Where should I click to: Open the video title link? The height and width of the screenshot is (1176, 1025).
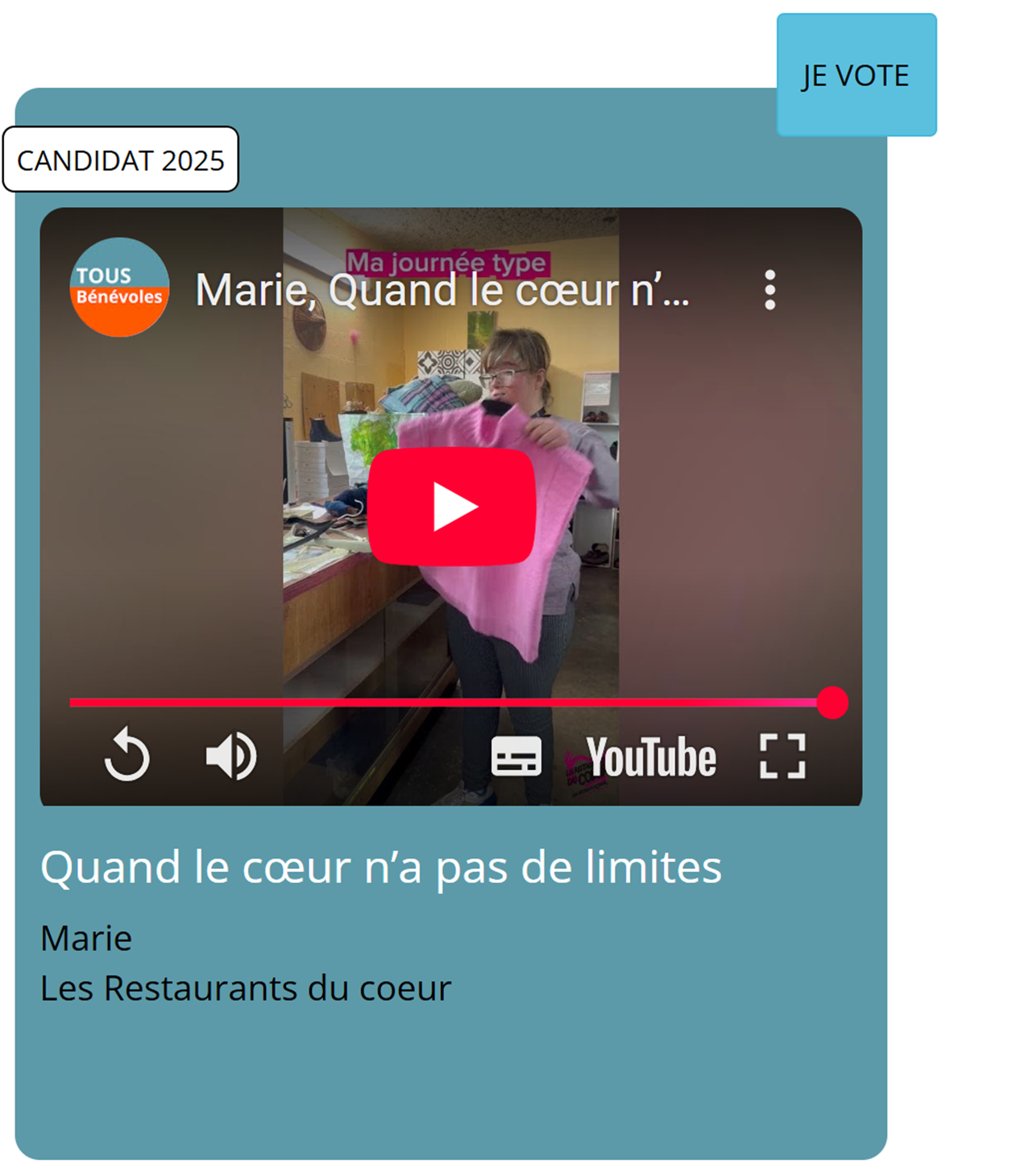(x=442, y=291)
